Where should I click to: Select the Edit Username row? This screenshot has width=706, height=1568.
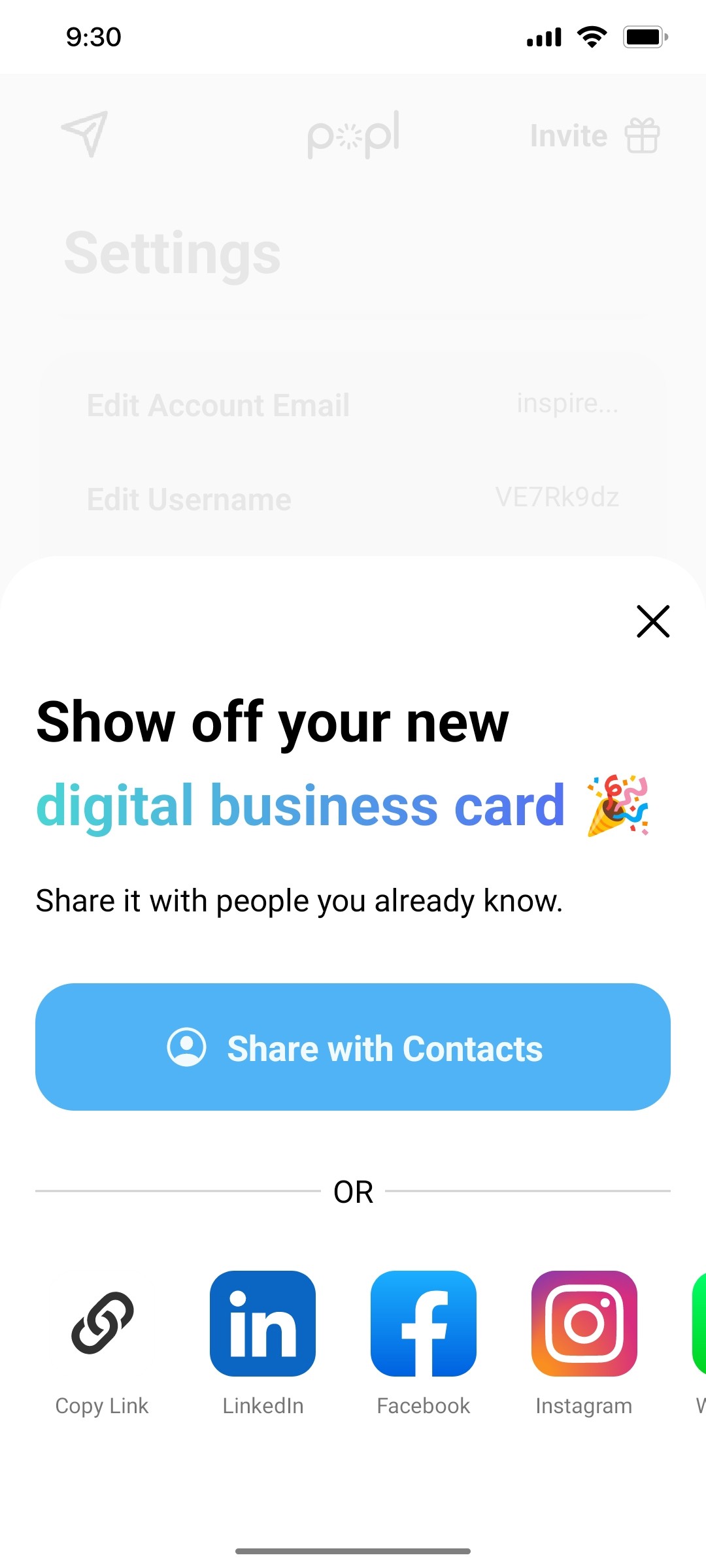(189, 499)
